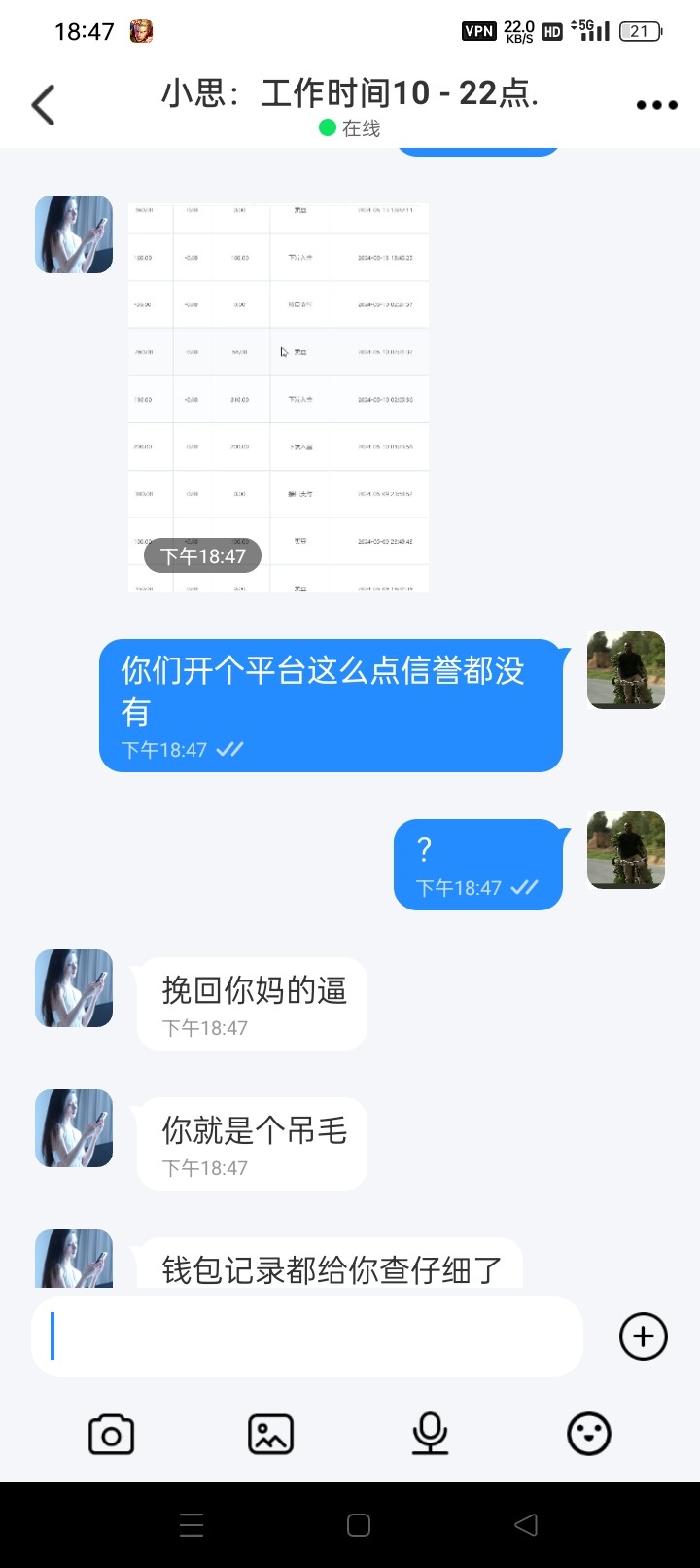Tap the microphone icon to record voice

(x=430, y=1433)
